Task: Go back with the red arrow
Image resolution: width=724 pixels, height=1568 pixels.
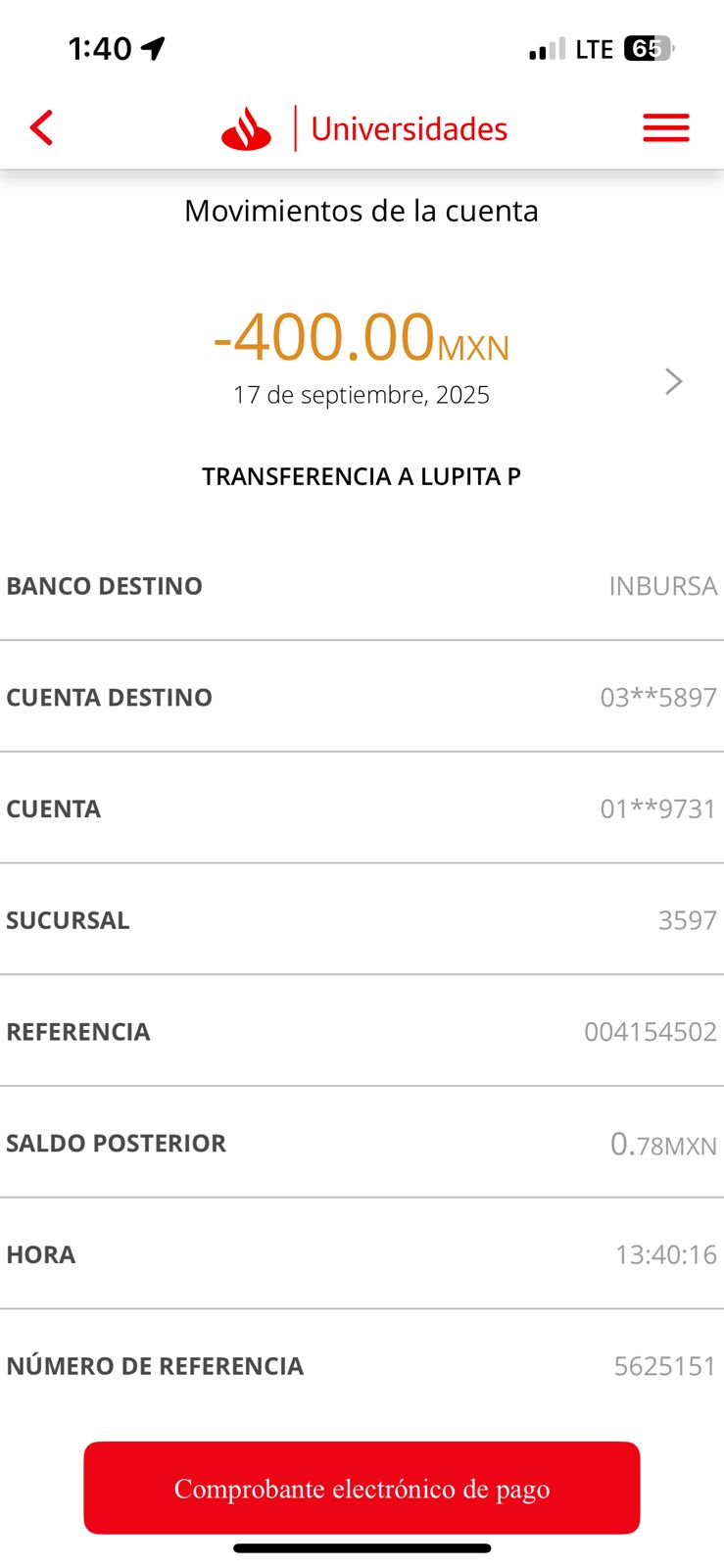Action: click(41, 128)
